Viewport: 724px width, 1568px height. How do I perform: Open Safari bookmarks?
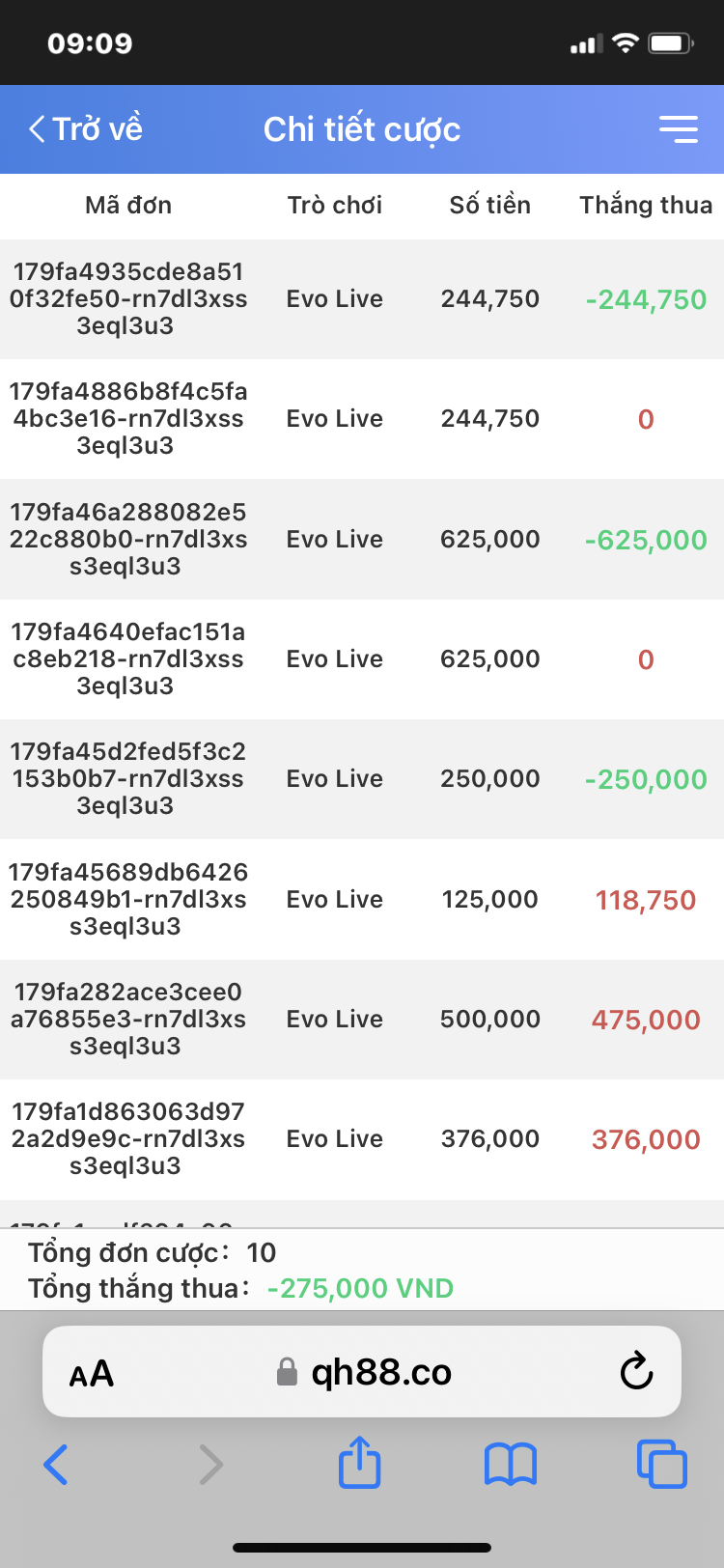510,1464
